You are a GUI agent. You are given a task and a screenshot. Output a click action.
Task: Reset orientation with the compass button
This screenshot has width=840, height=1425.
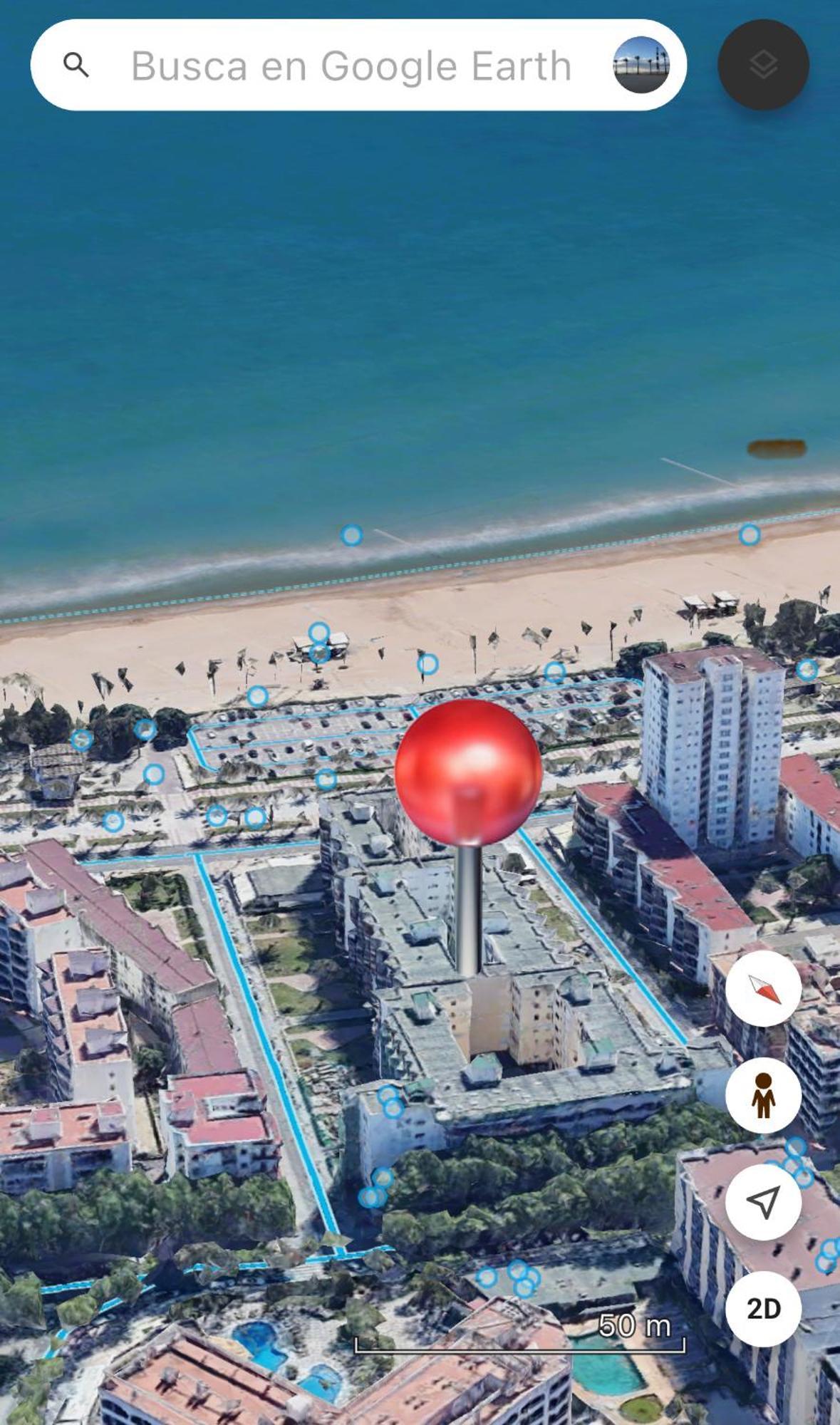(763, 988)
